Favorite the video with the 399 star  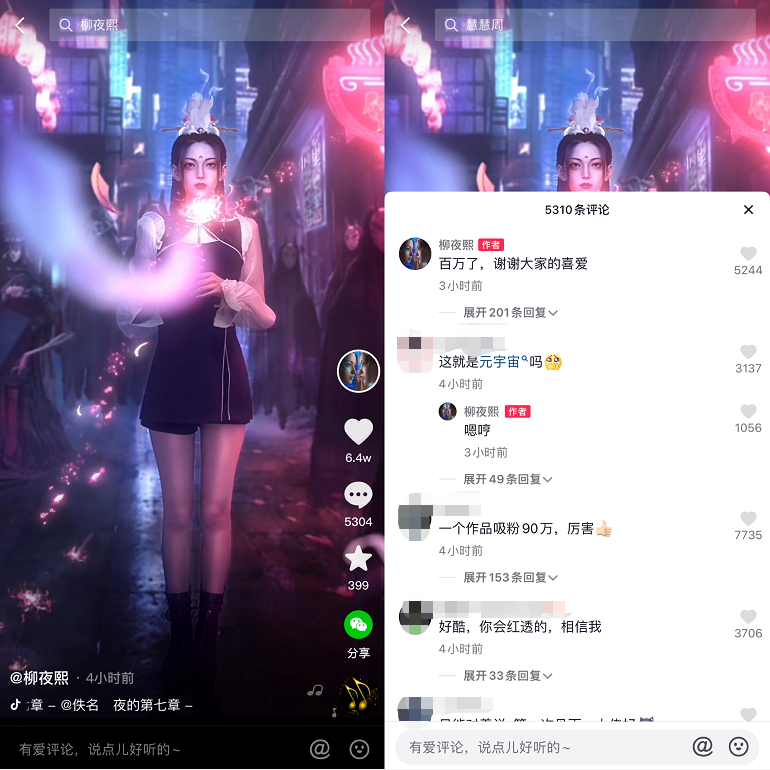358,559
